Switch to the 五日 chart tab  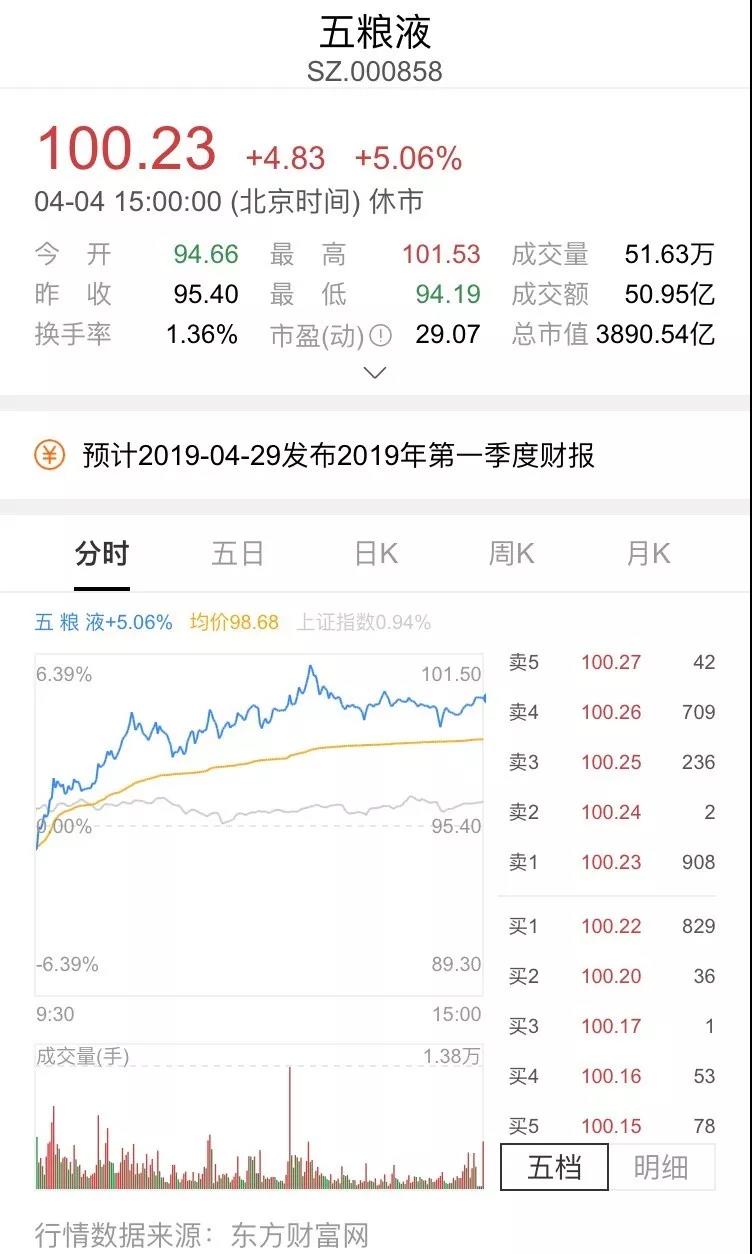click(238, 554)
